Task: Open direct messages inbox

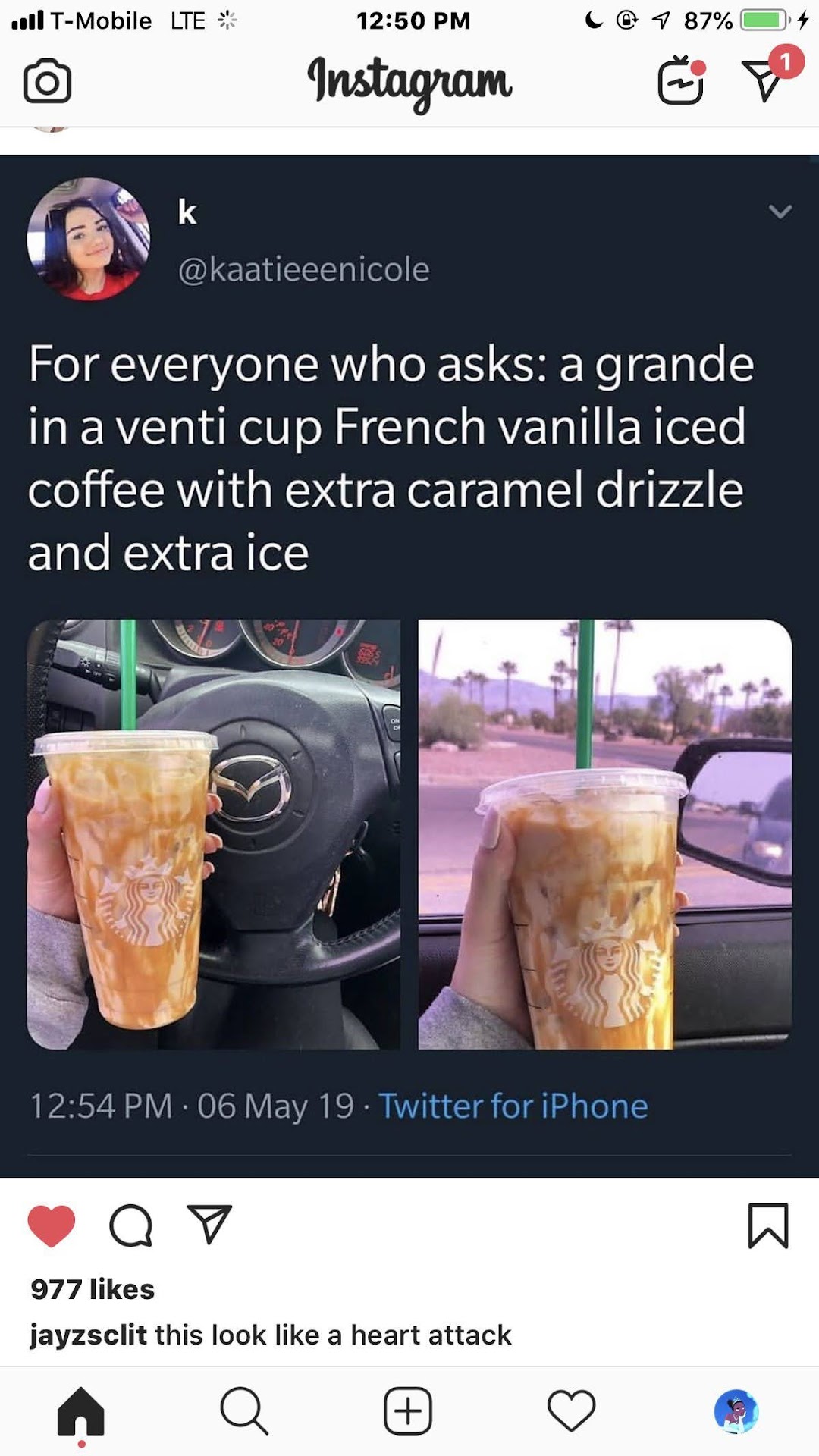Action: pos(763,80)
